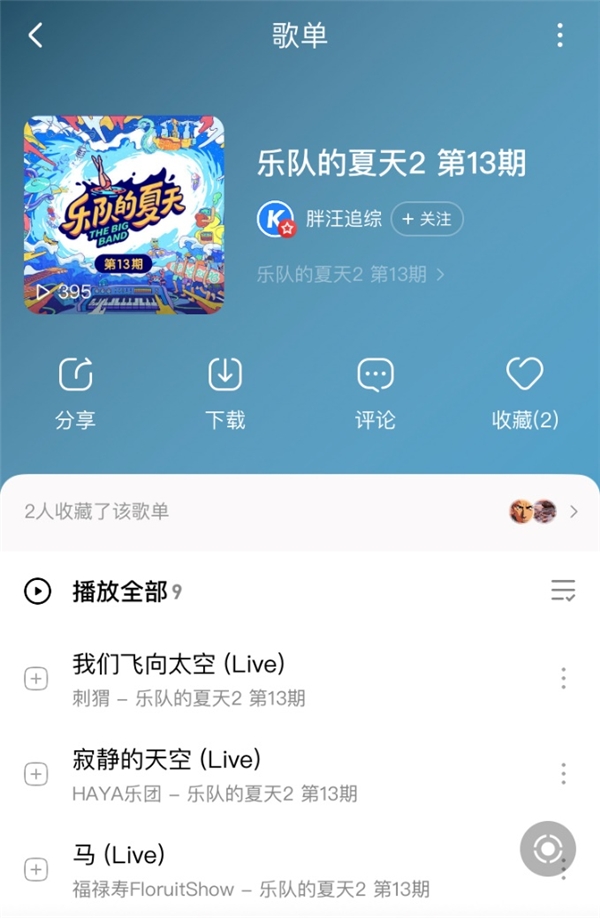Screen dimensions: 600x918
Task: Add 寂静的天空 (Live) via plus icon
Action: (36, 774)
